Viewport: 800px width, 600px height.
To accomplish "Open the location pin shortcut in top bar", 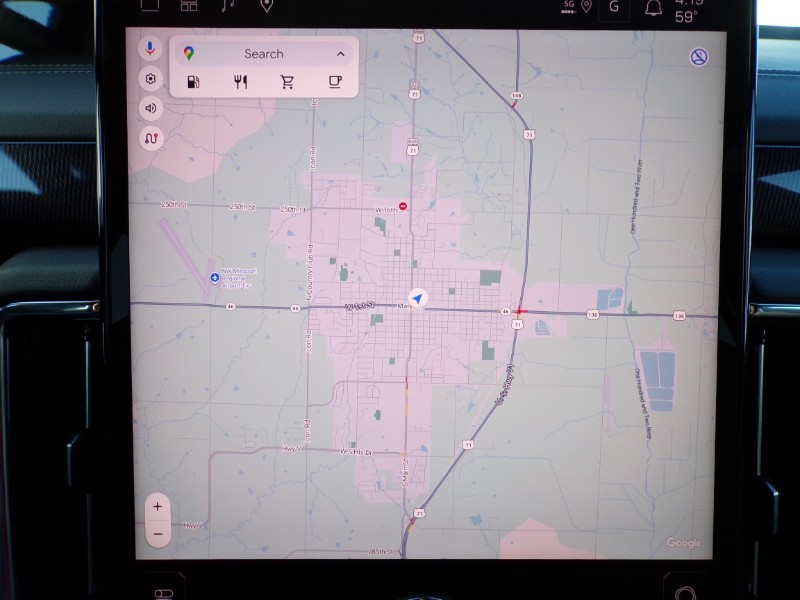I will pos(266,5).
